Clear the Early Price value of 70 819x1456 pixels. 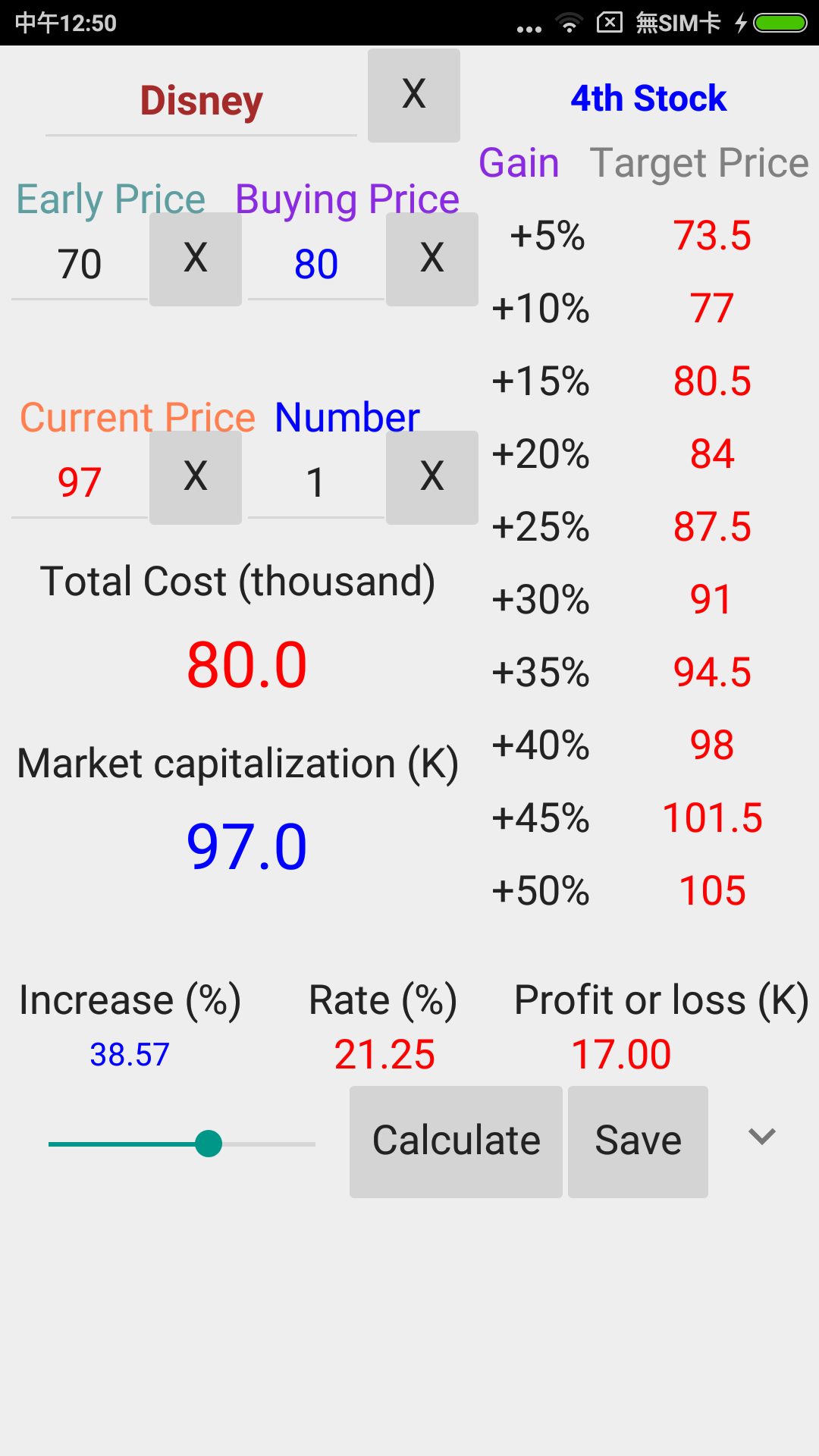click(x=195, y=259)
